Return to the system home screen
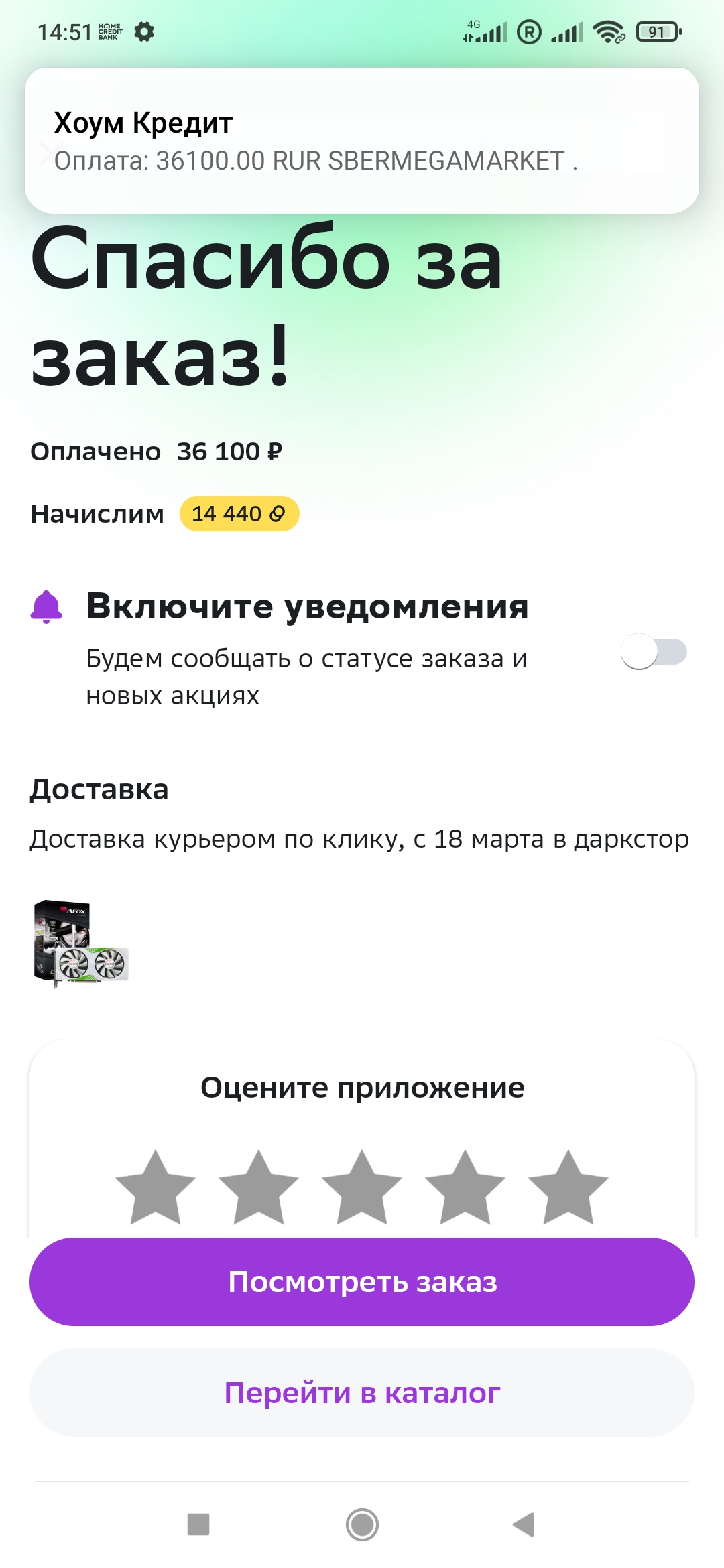The height and width of the screenshot is (1568, 724). (362, 1524)
